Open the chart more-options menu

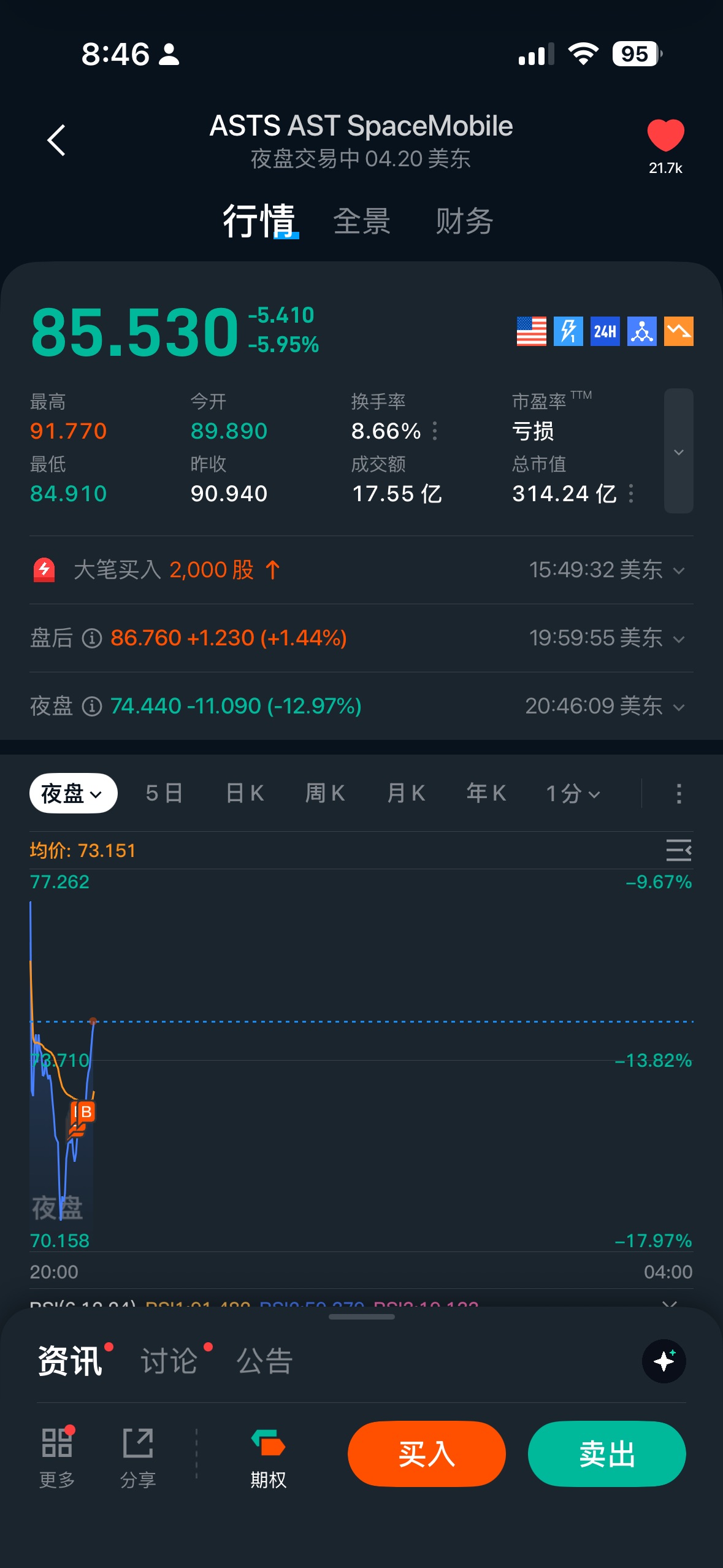[678, 793]
